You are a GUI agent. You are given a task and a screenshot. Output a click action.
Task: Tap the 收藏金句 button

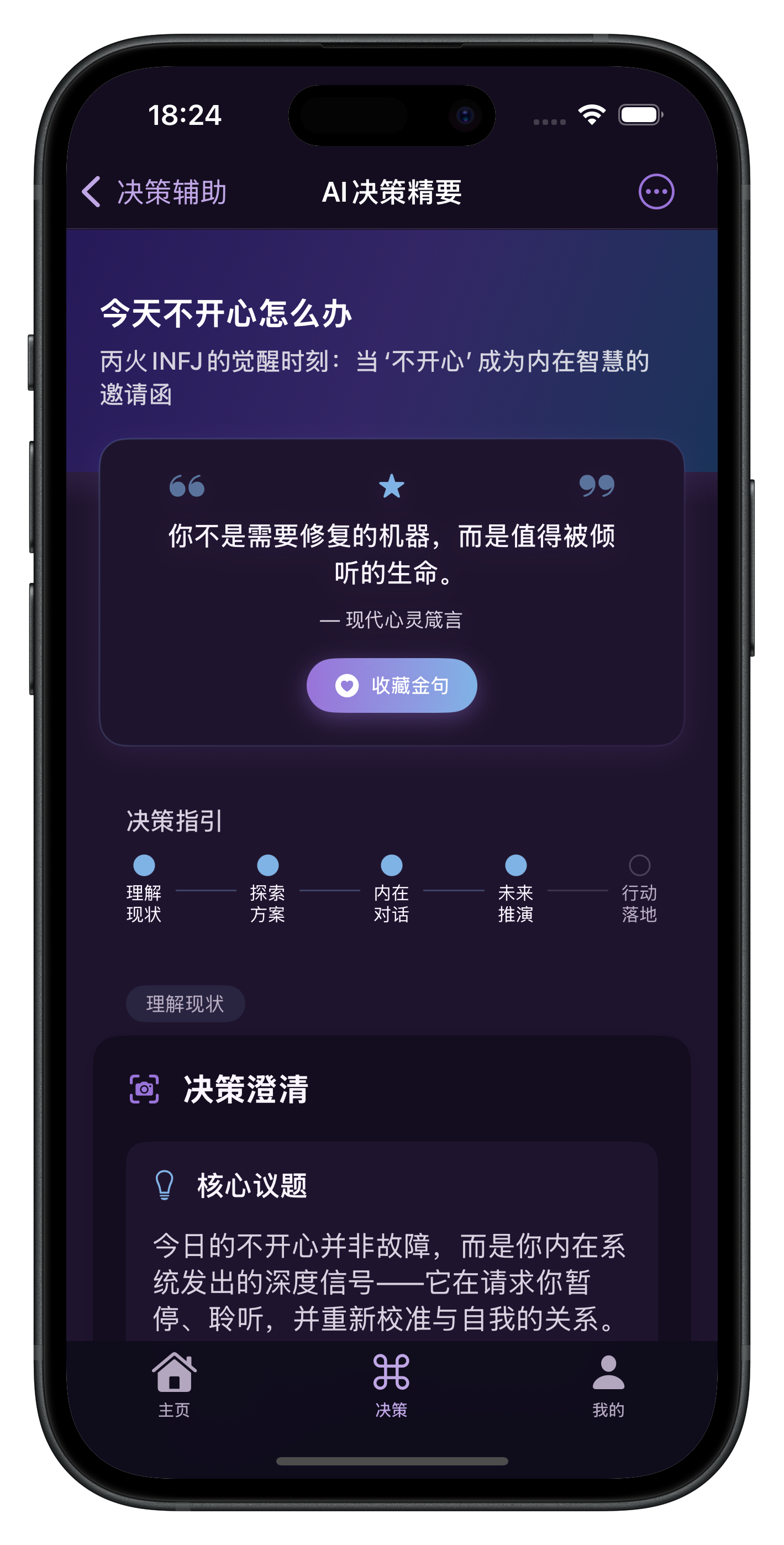tap(392, 685)
